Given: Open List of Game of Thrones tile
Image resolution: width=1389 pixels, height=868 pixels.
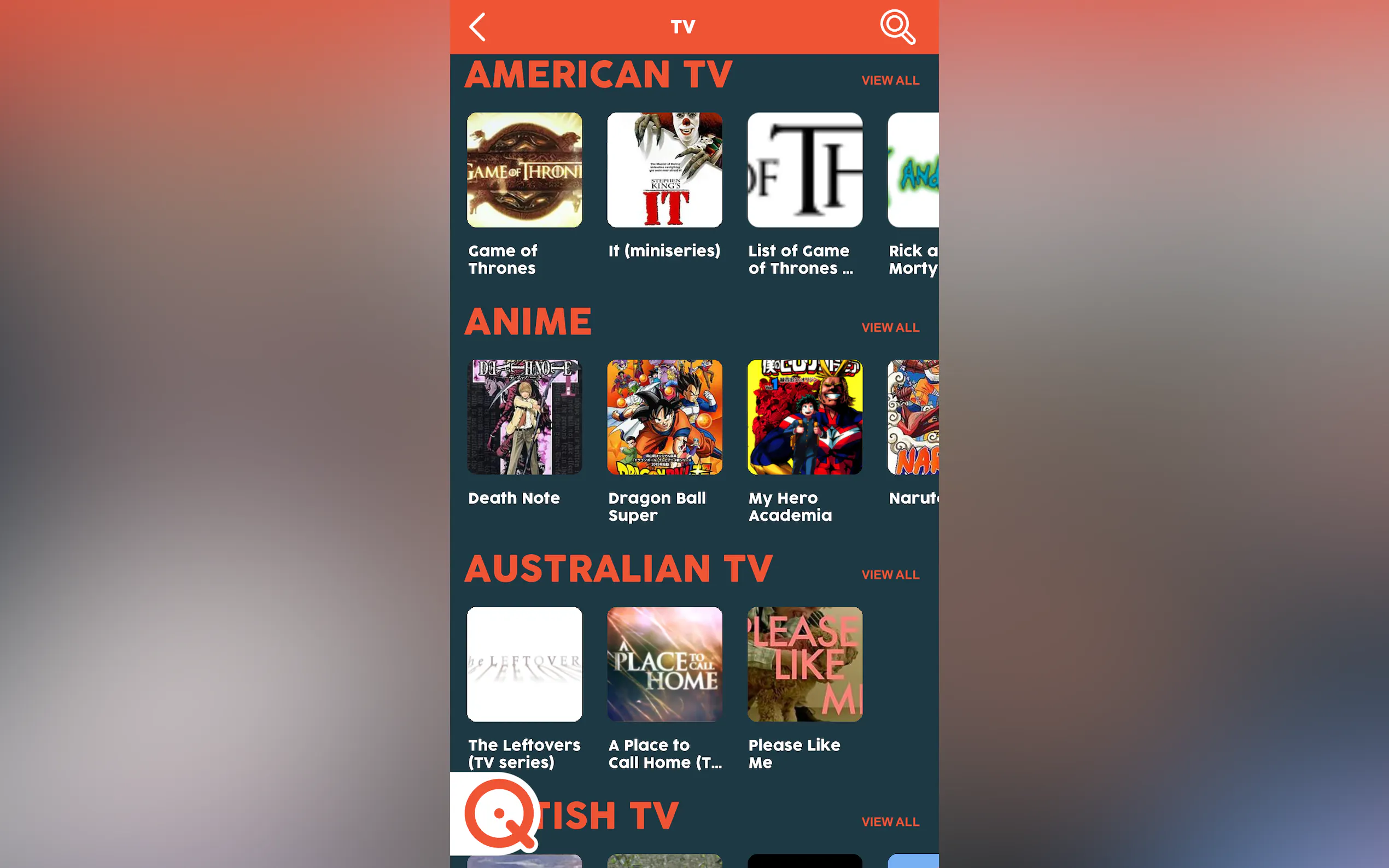Looking at the screenshot, I should point(804,170).
